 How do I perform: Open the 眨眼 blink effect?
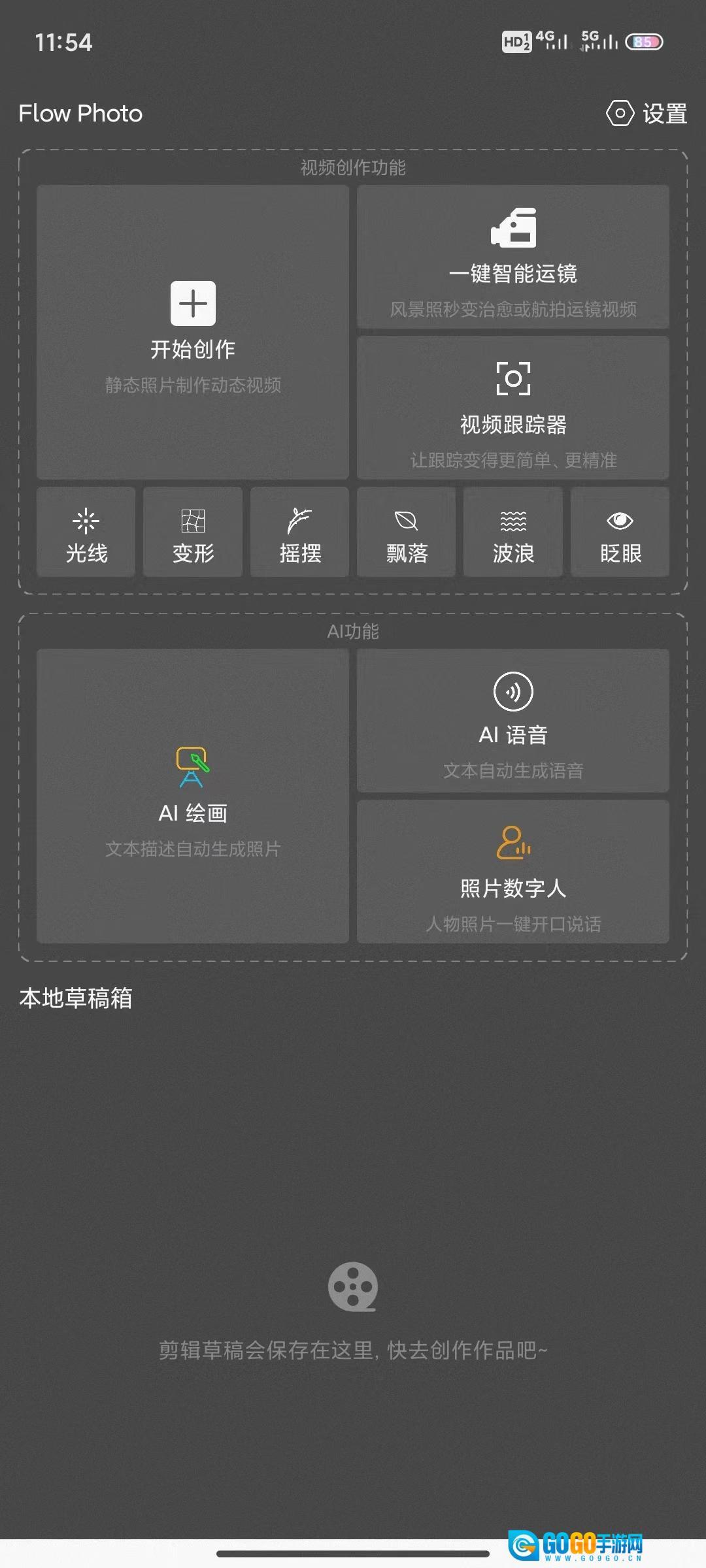tap(620, 532)
